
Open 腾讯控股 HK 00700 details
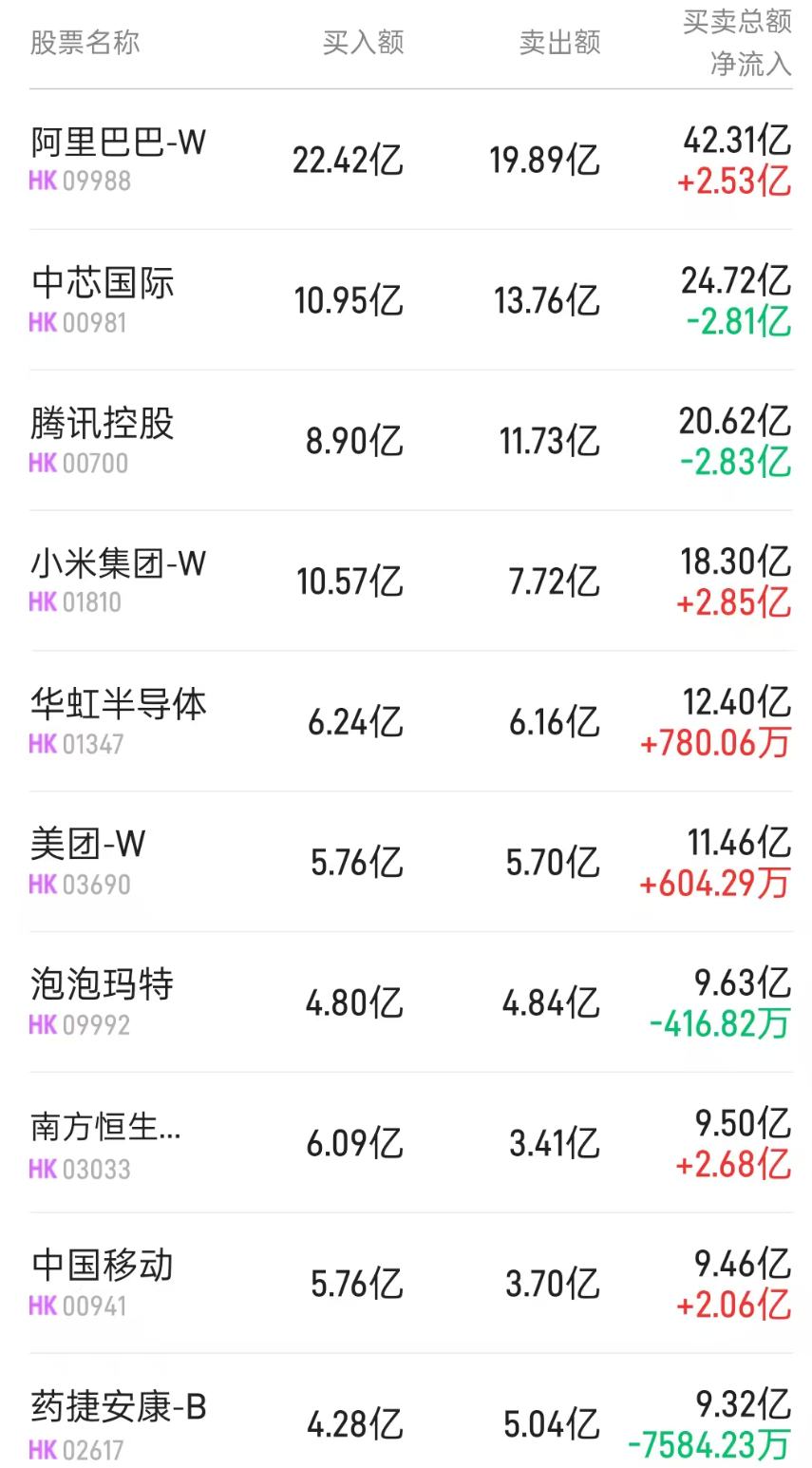pyautogui.click(x=100, y=425)
